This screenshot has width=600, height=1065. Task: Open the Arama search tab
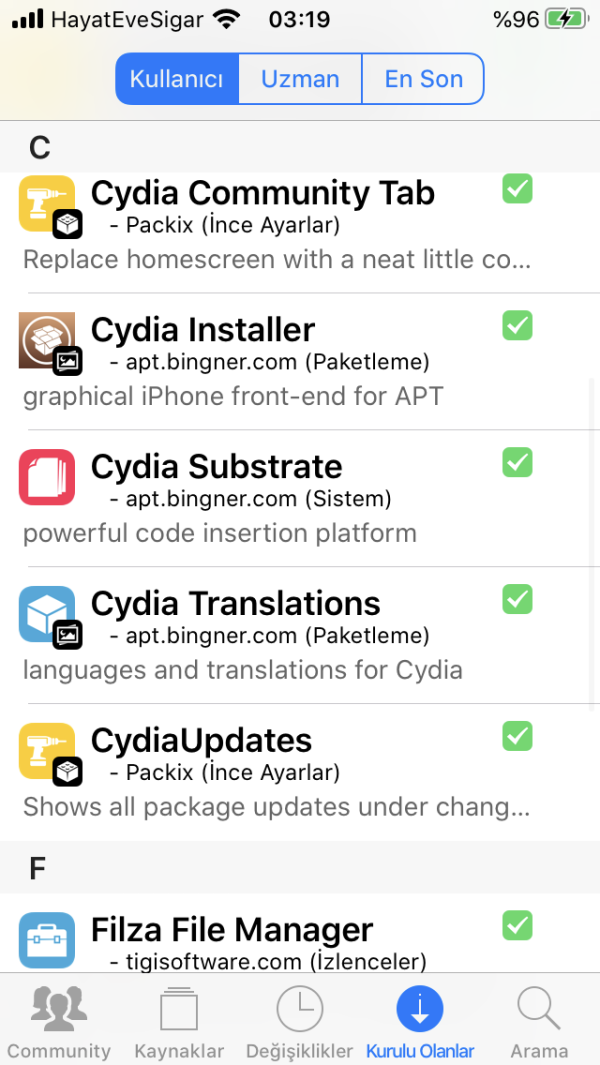[539, 1022]
